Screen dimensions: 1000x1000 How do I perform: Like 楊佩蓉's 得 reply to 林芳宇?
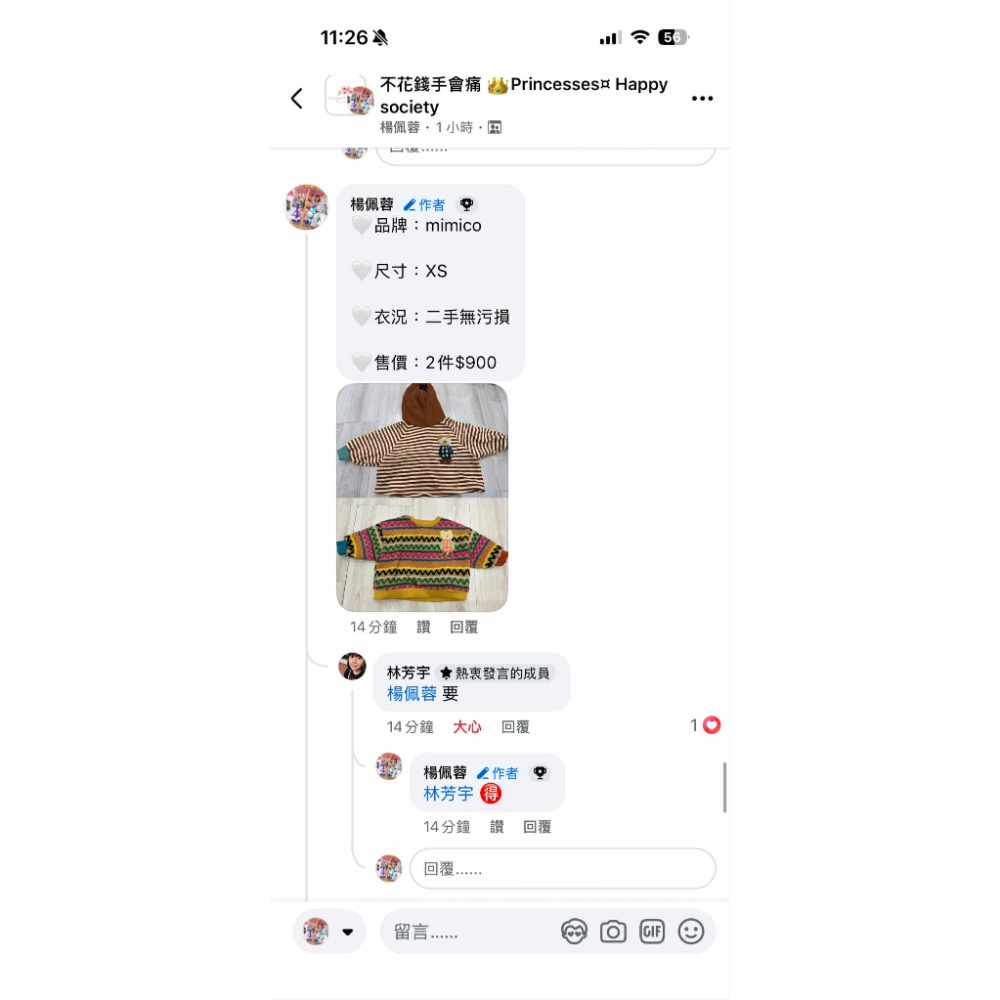[x=497, y=827]
